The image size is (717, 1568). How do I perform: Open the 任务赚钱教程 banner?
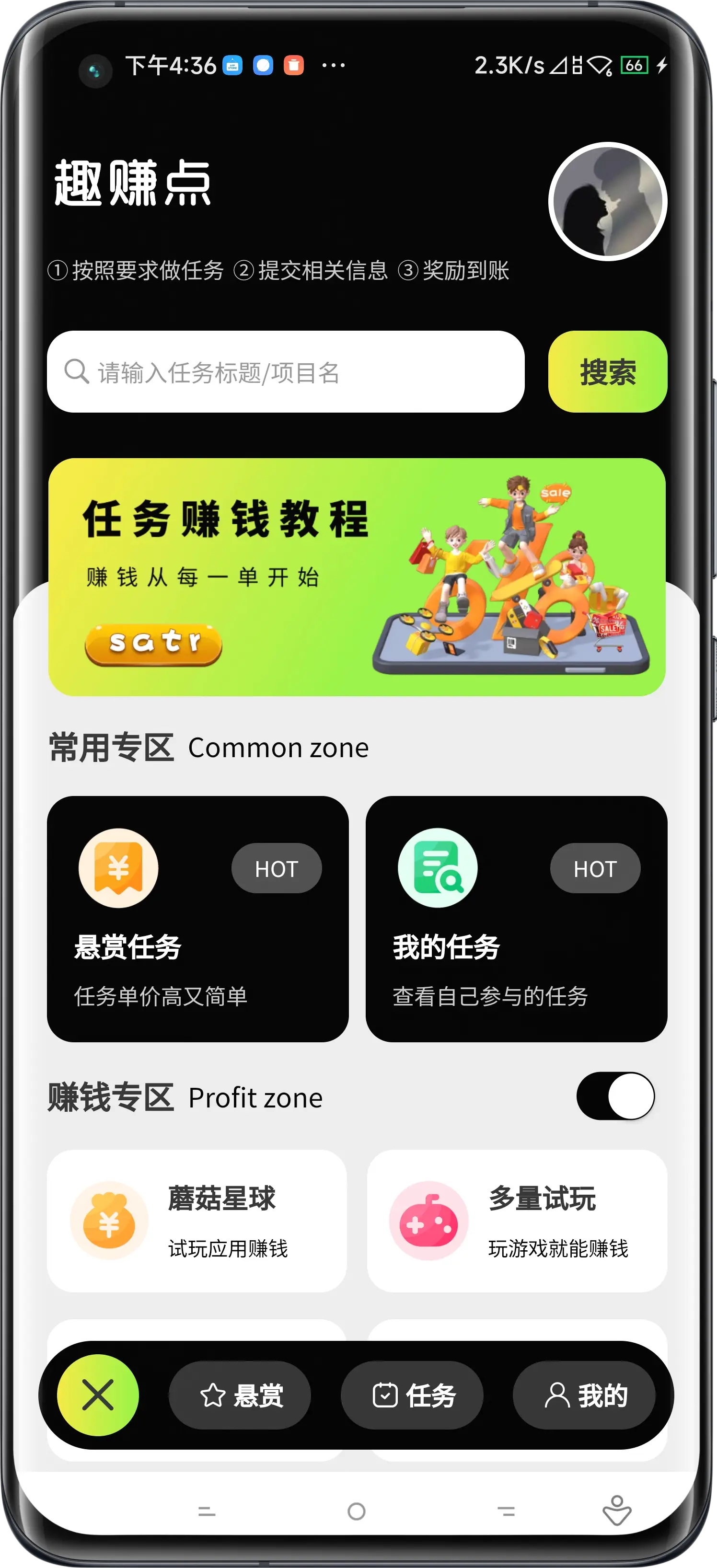(x=357, y=577)
